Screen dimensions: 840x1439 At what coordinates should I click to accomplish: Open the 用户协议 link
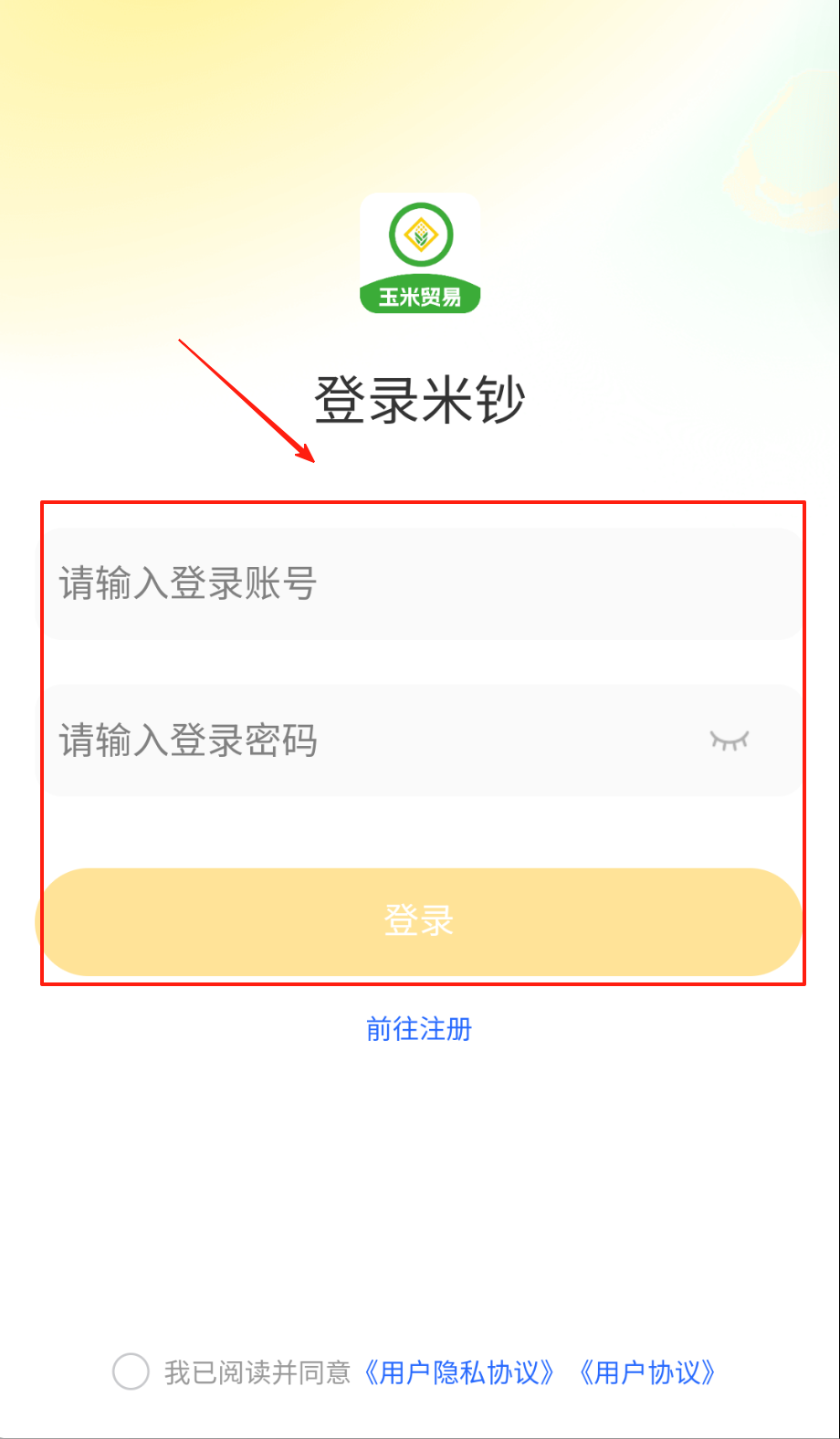[647, 1372]
